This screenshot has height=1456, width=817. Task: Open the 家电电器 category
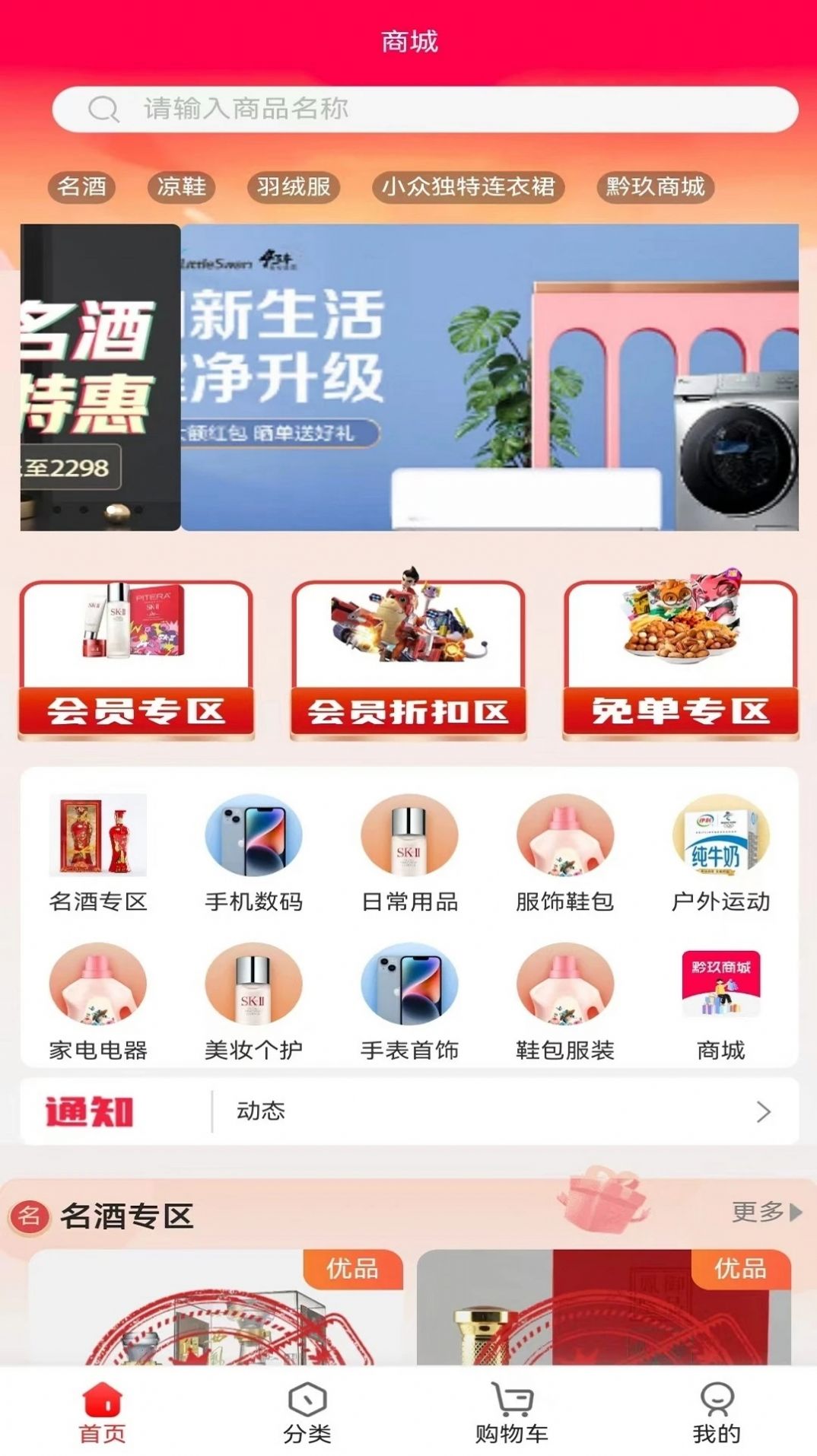tap(98, 1001)
